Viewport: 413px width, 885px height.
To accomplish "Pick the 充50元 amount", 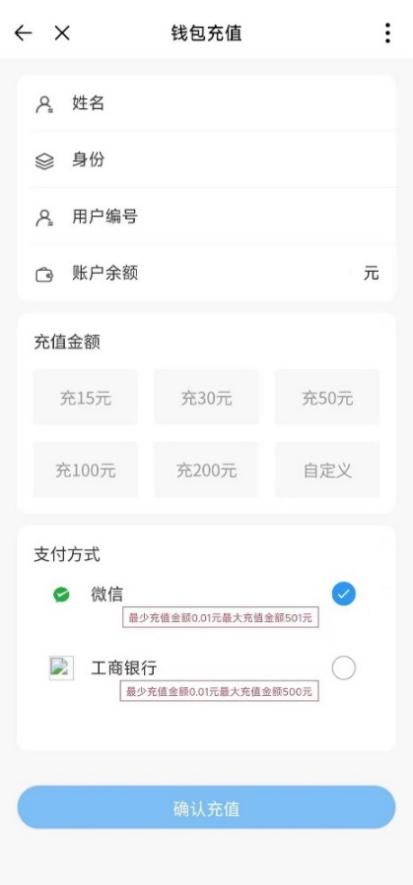I will [x=327, y=397].
